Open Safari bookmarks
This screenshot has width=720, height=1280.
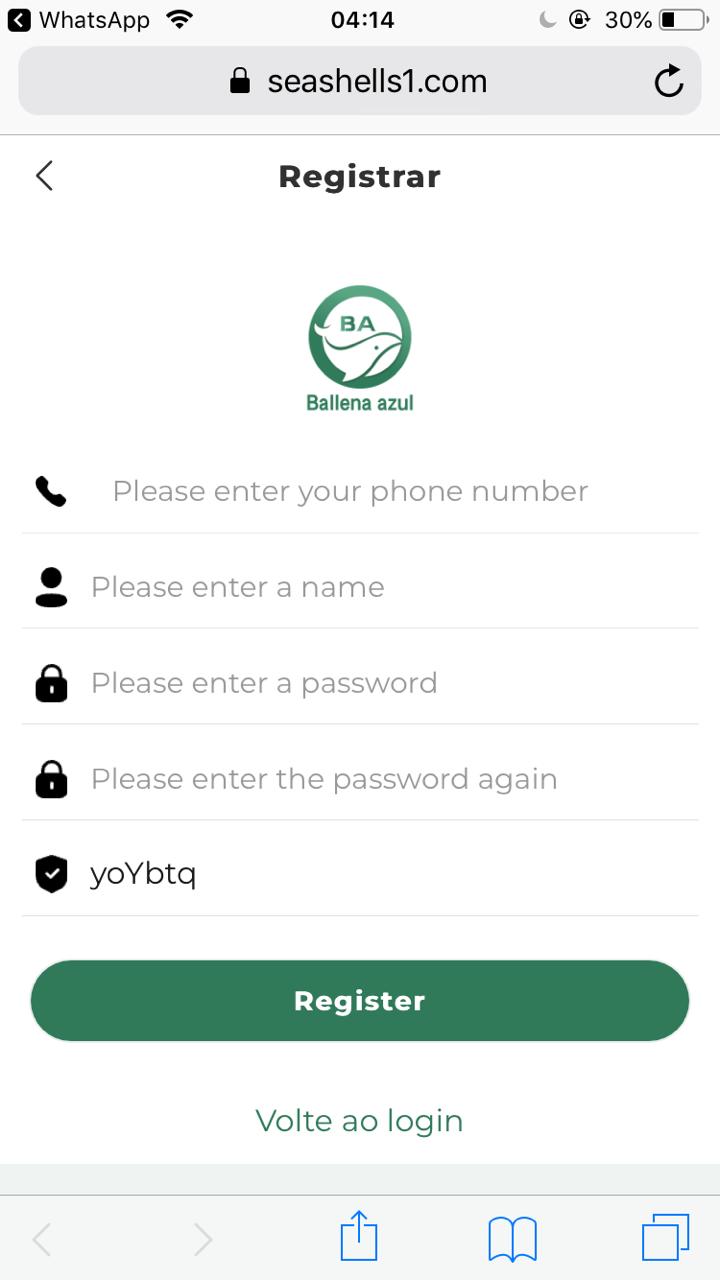(512, 1239)
